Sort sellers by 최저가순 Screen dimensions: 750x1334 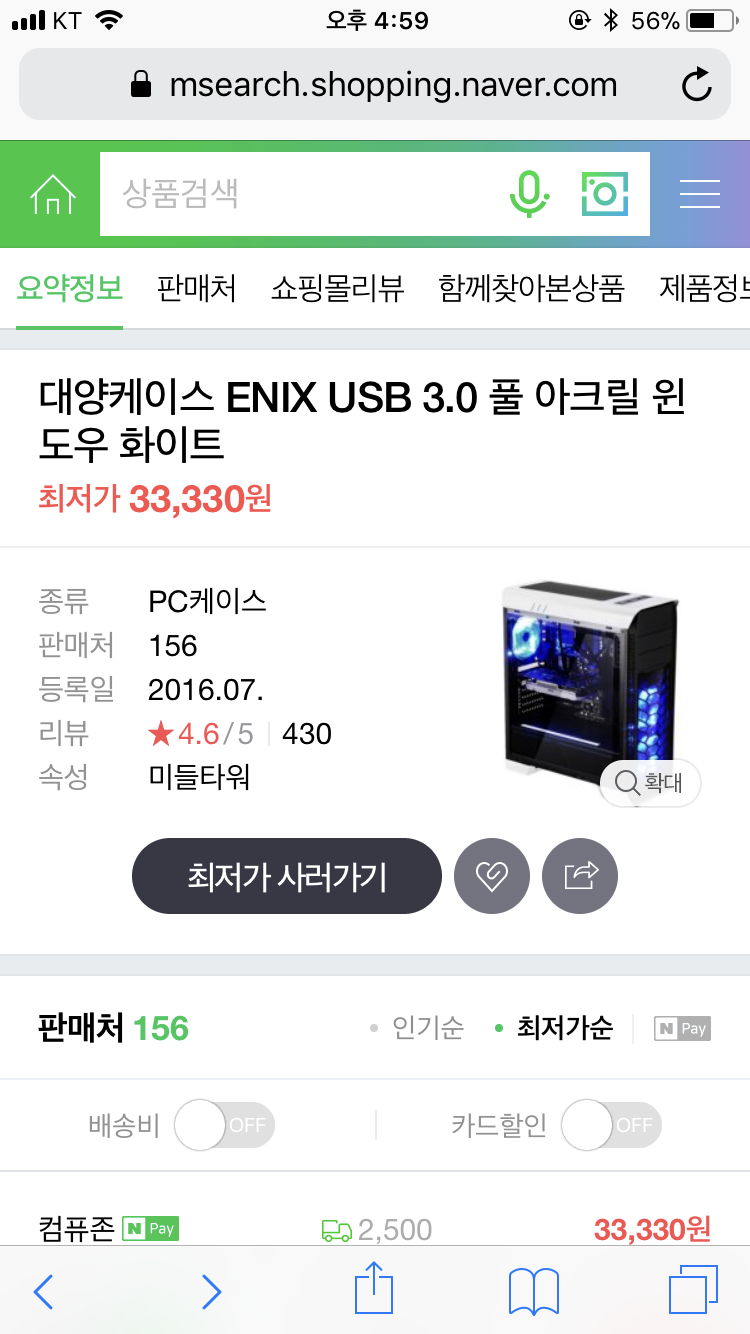point(554,1028)
